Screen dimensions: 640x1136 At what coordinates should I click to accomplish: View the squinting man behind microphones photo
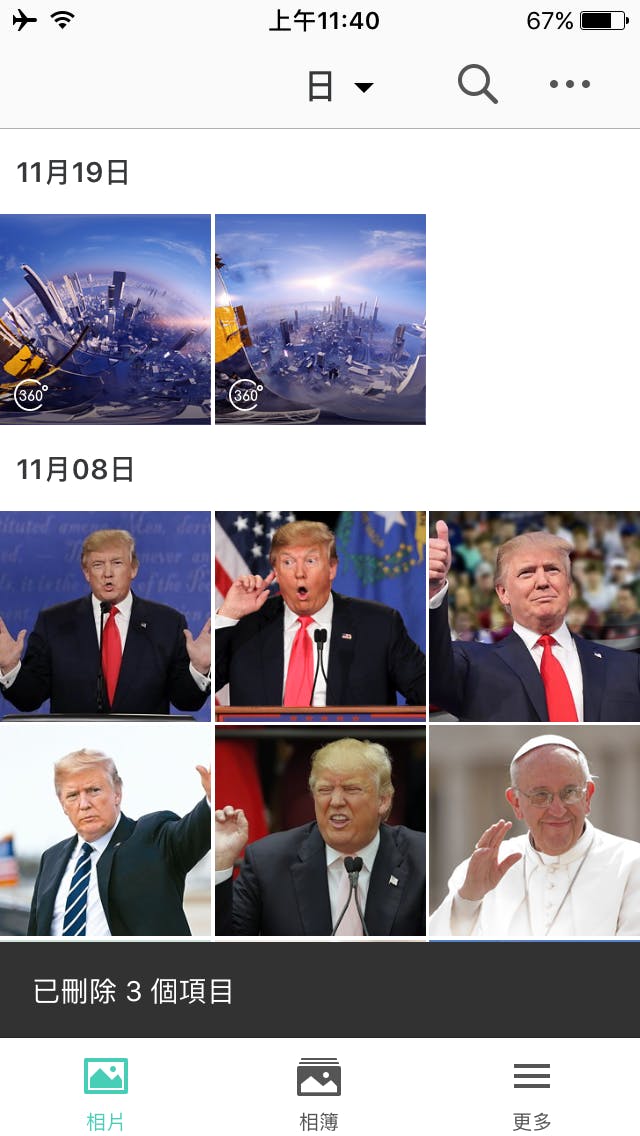[320, 831]
